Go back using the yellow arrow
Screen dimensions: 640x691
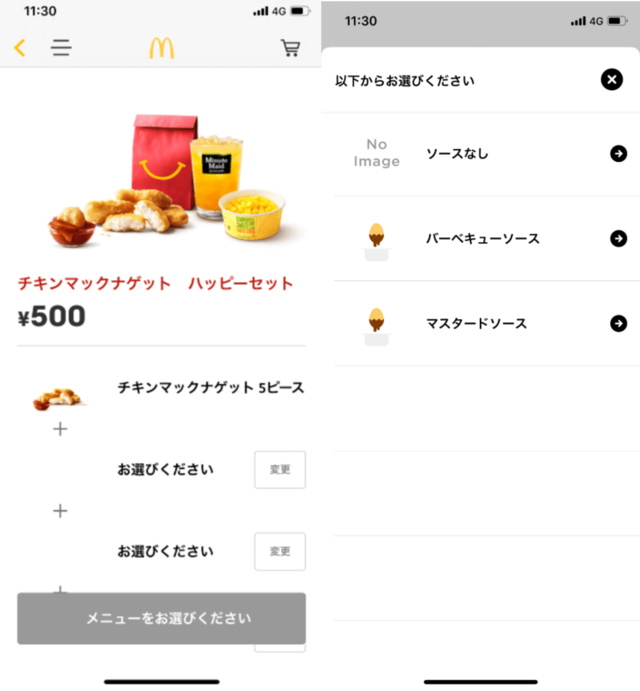tap(20, 48)
